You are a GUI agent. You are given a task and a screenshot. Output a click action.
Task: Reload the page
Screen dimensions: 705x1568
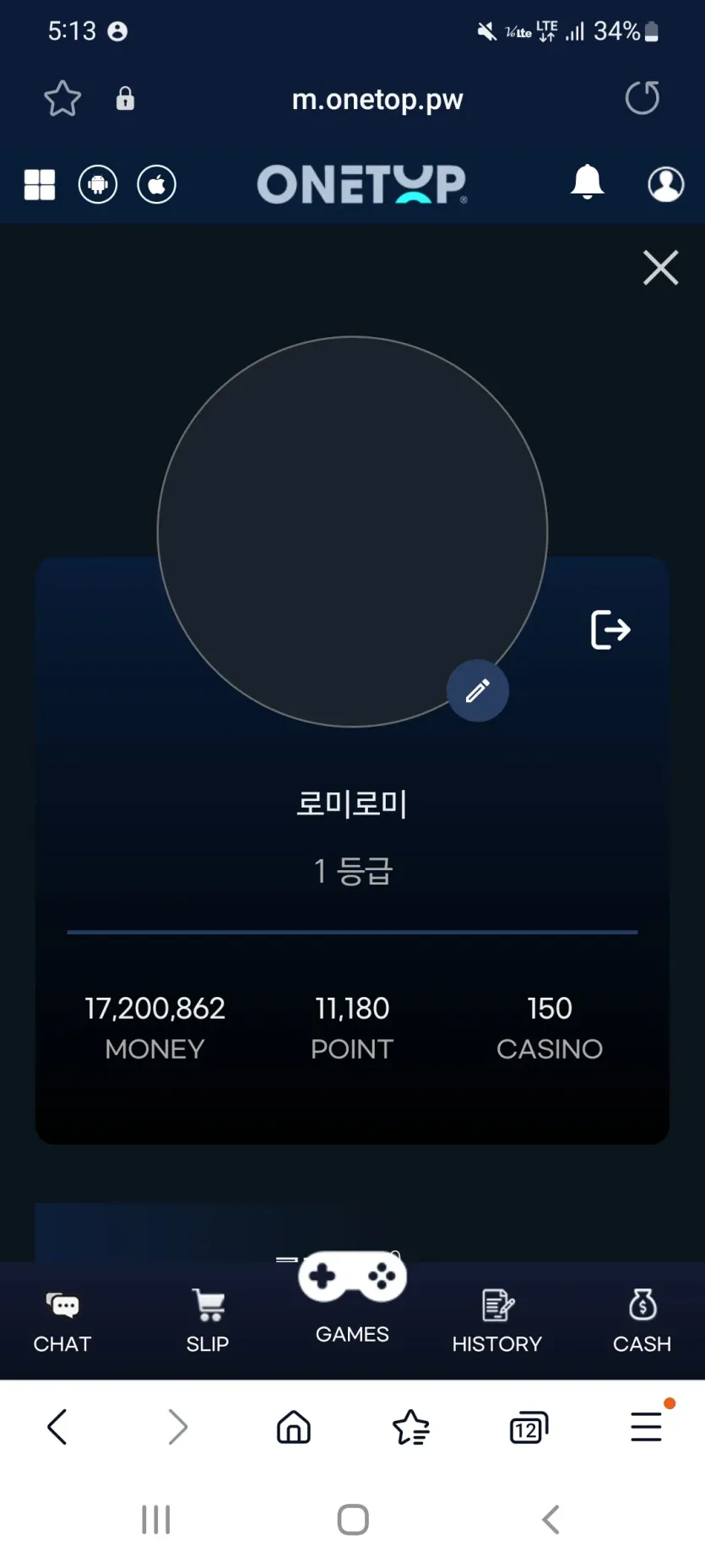point(643,98)
